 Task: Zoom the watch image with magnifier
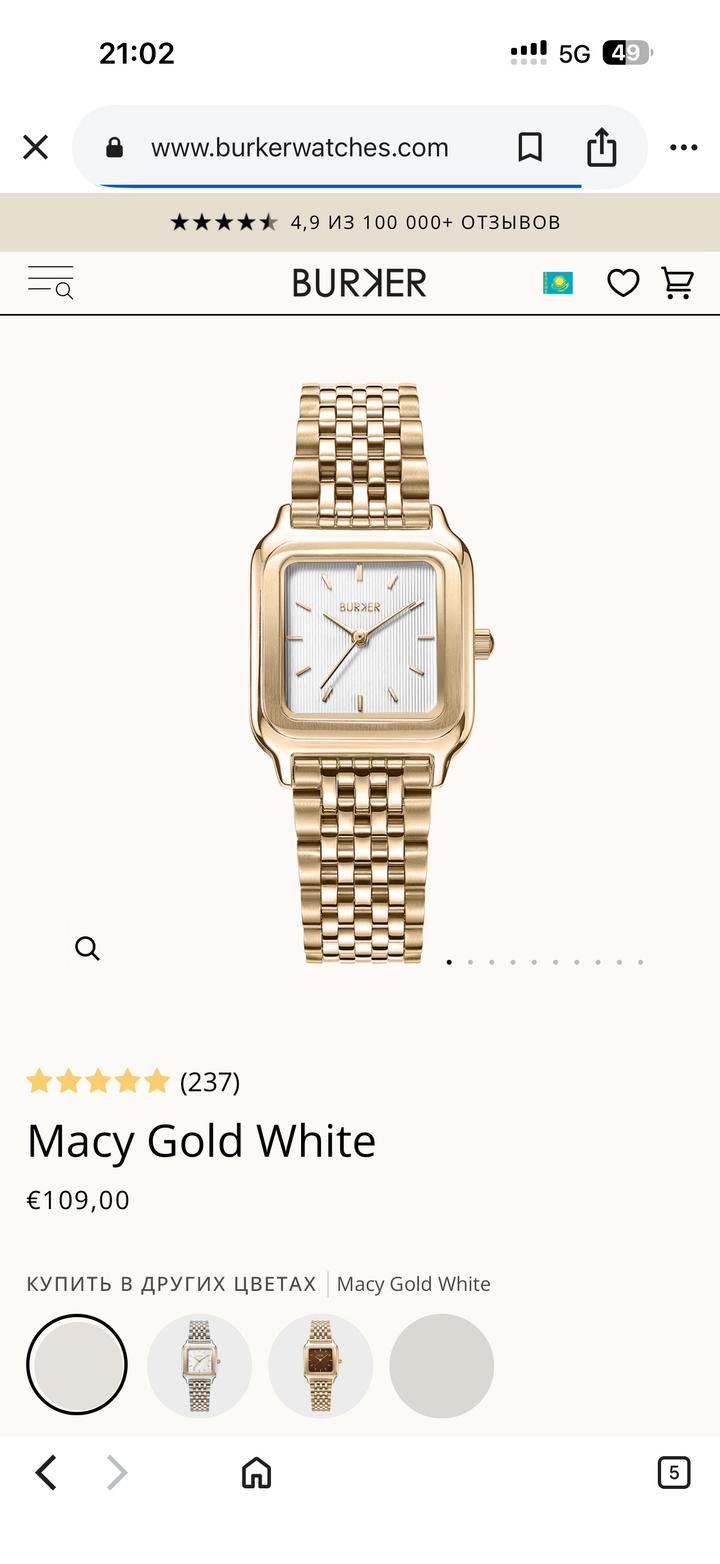(88, 948)
